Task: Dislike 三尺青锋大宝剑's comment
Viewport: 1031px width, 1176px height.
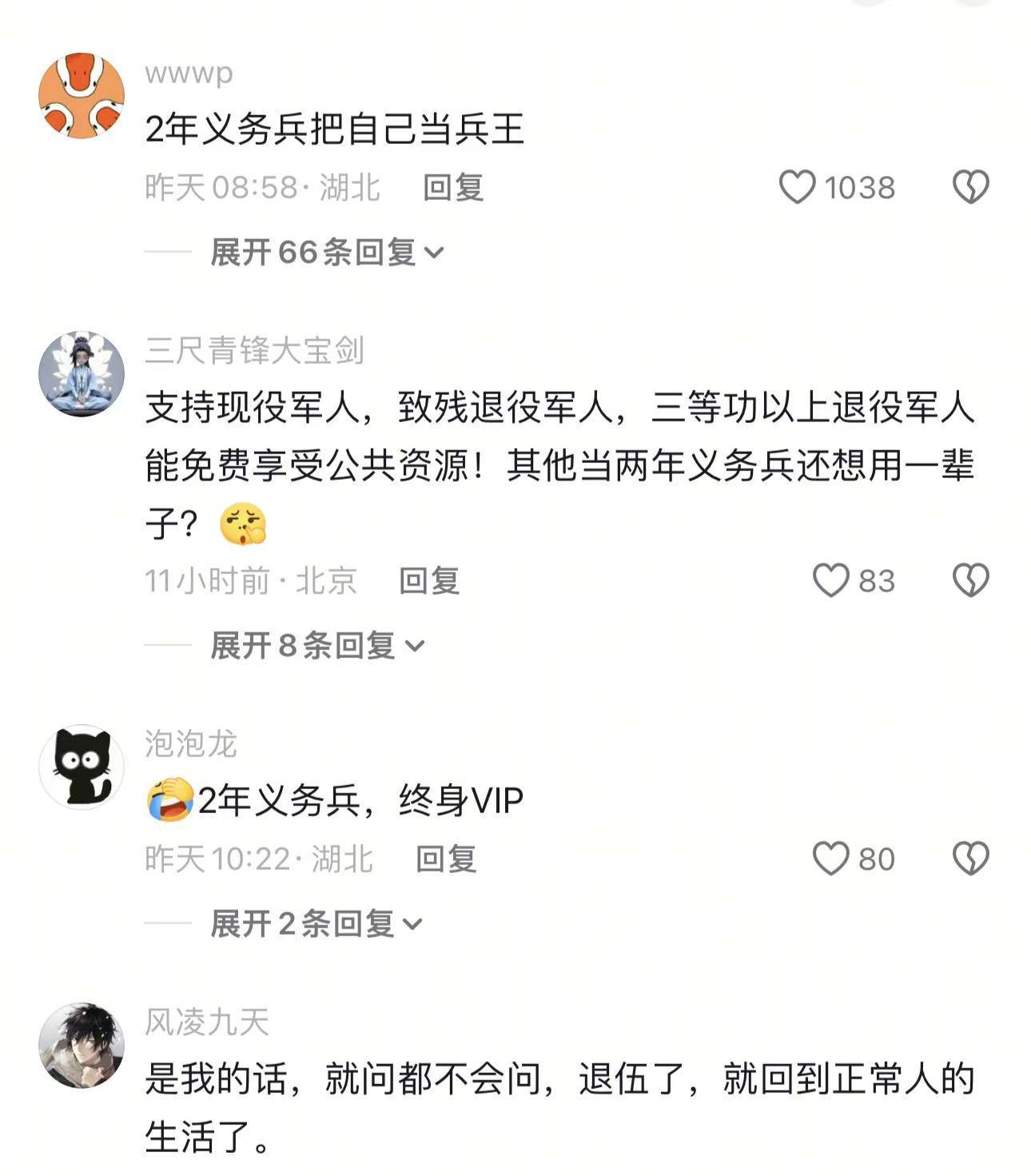Action: pos(970,580)
